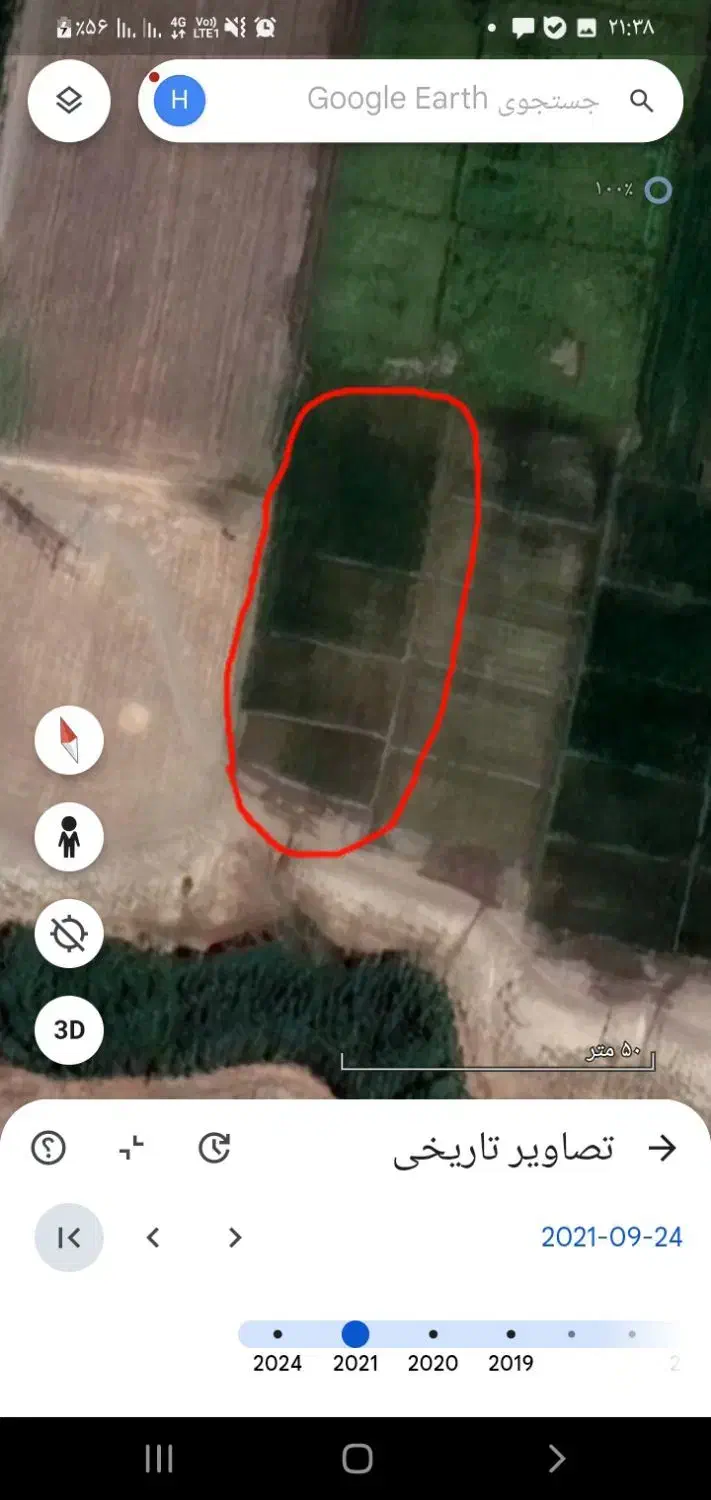Select the 2024 timeline marker

pos(277,1334)
